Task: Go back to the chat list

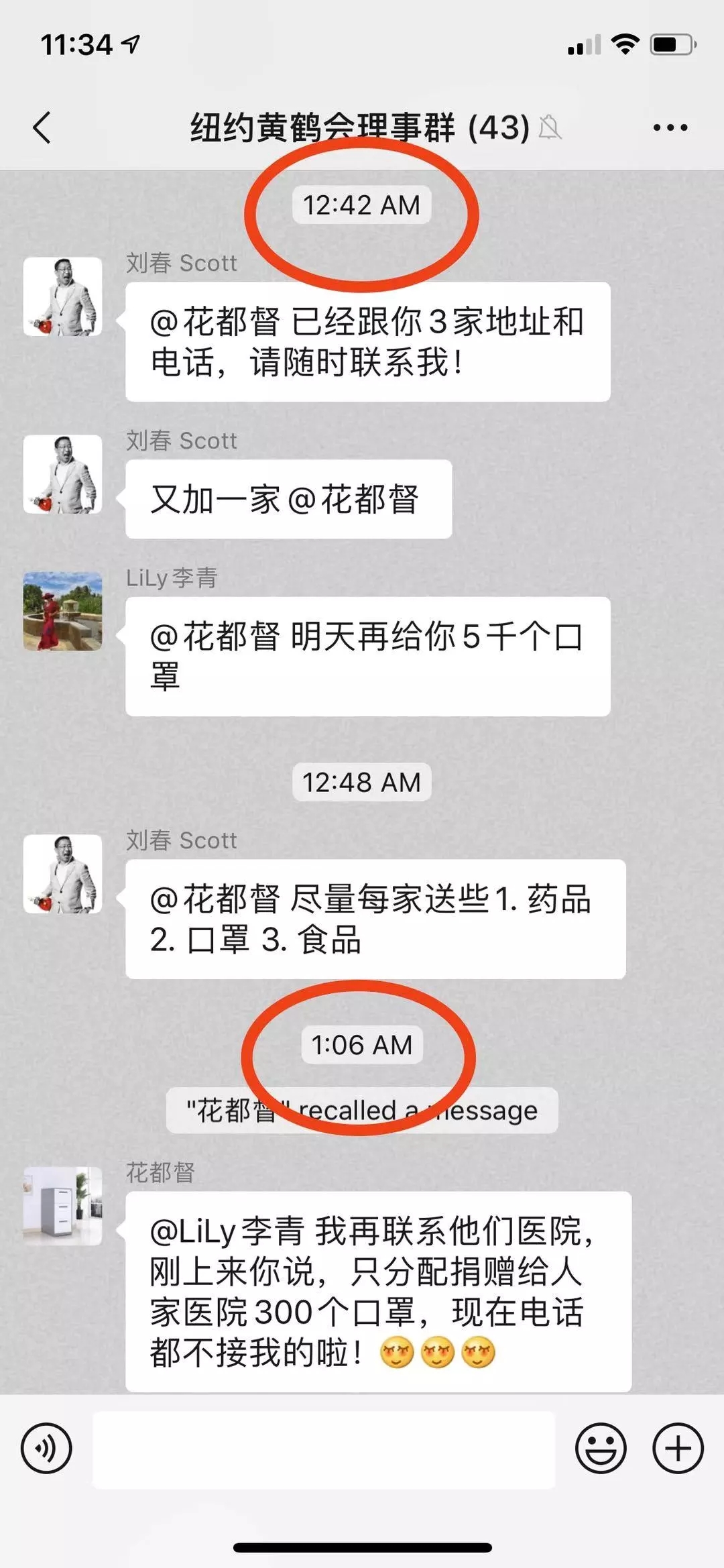Action: coord(42,127)
